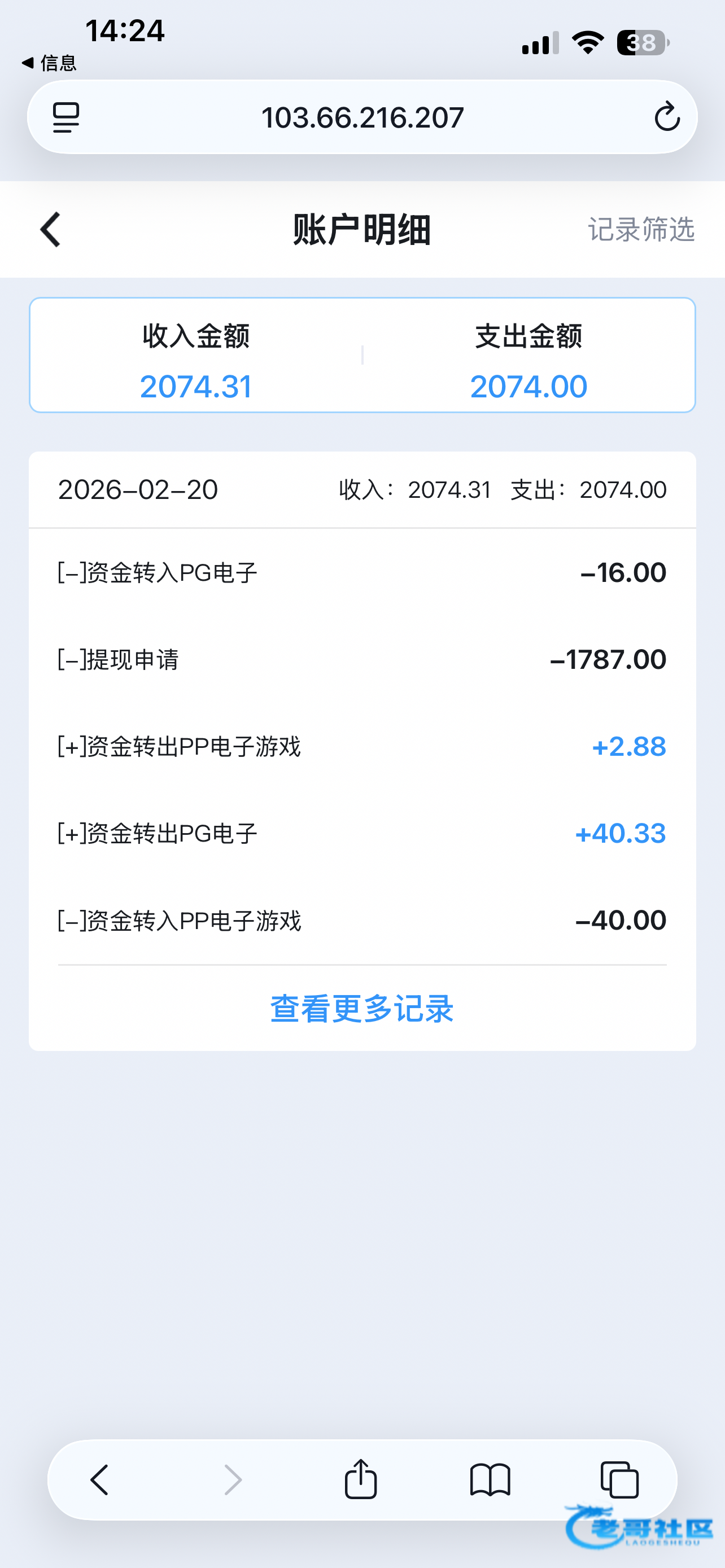The width and height of the screenshot is (725, 1568).
Task: Return to the 信息 app
Action: point(49,63)
